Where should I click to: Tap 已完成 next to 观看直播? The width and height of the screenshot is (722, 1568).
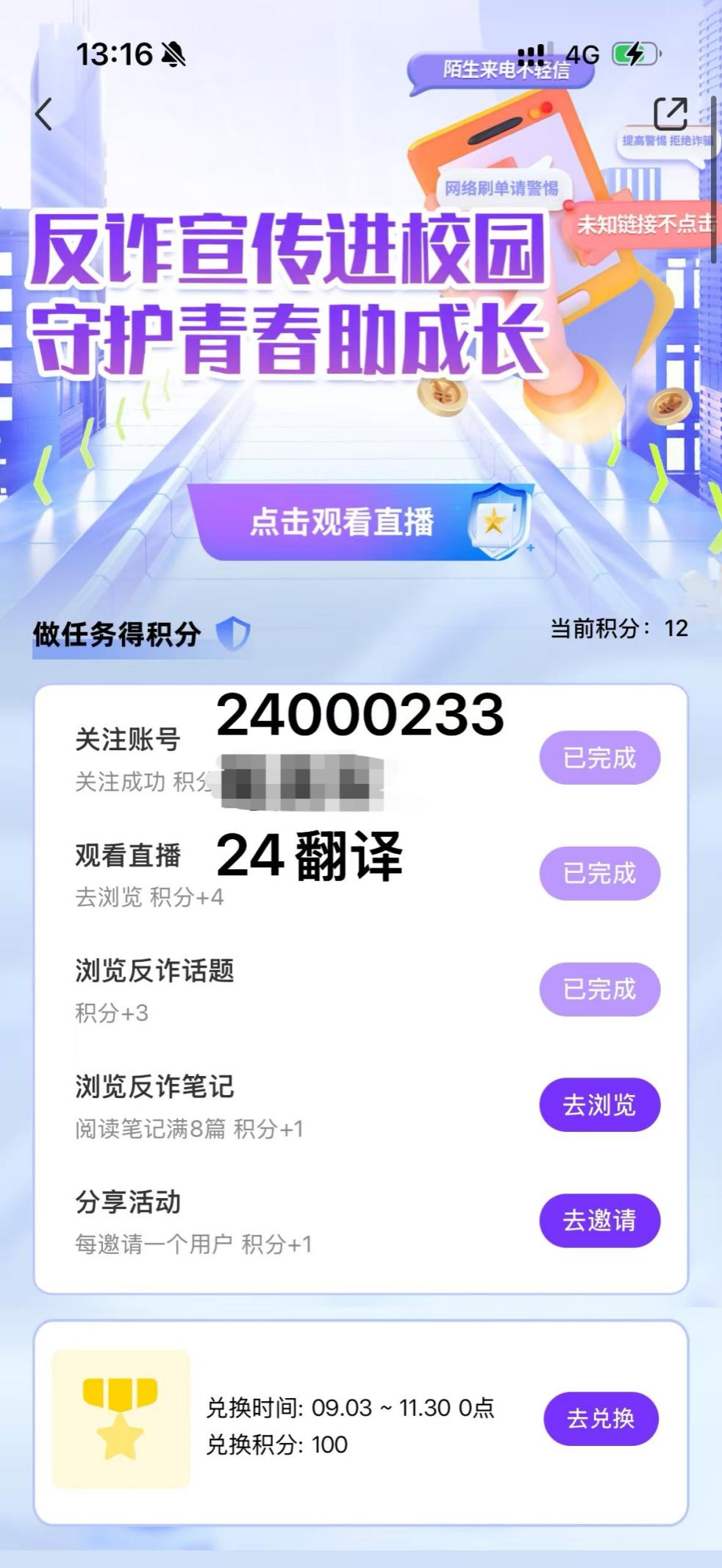coord(599,873)
